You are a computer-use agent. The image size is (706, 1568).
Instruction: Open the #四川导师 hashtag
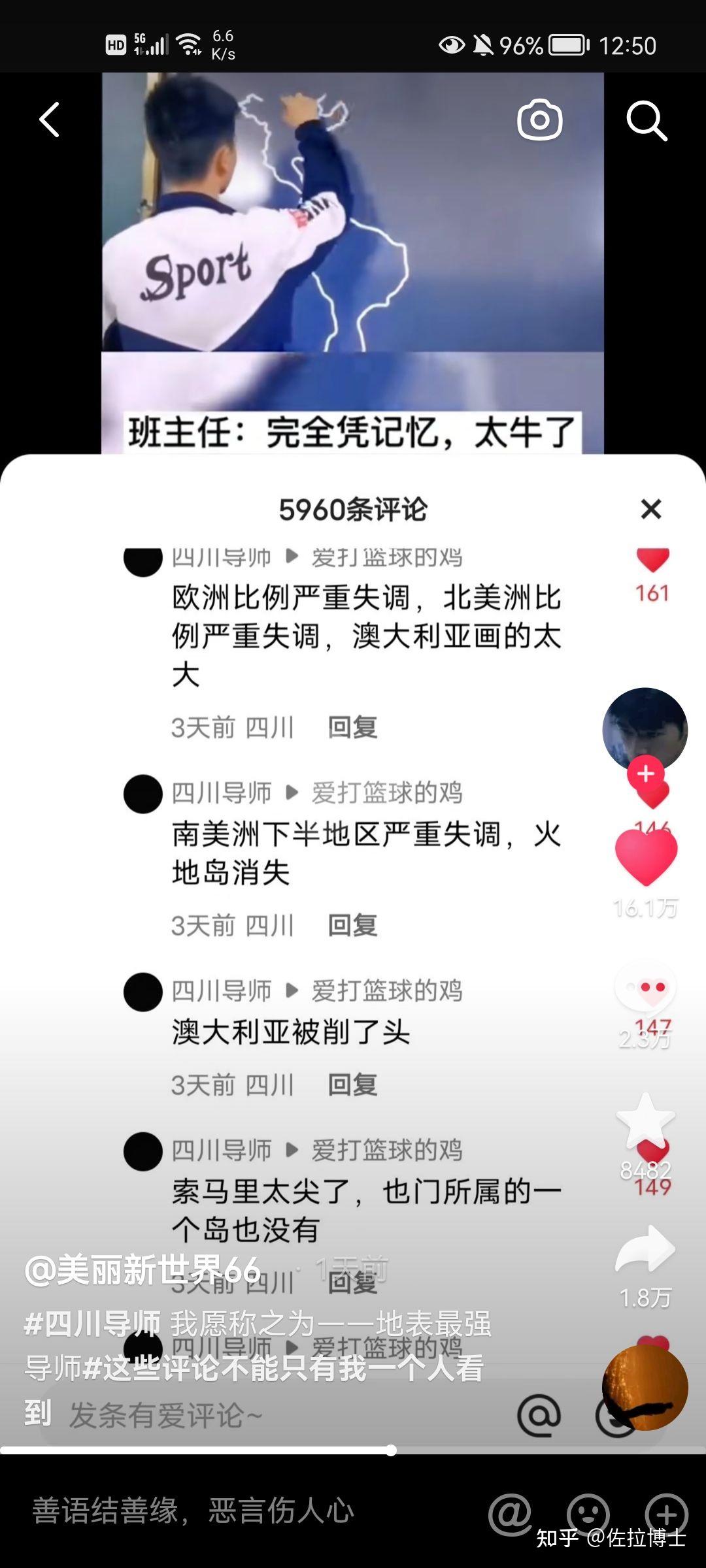click(92, 1324)
